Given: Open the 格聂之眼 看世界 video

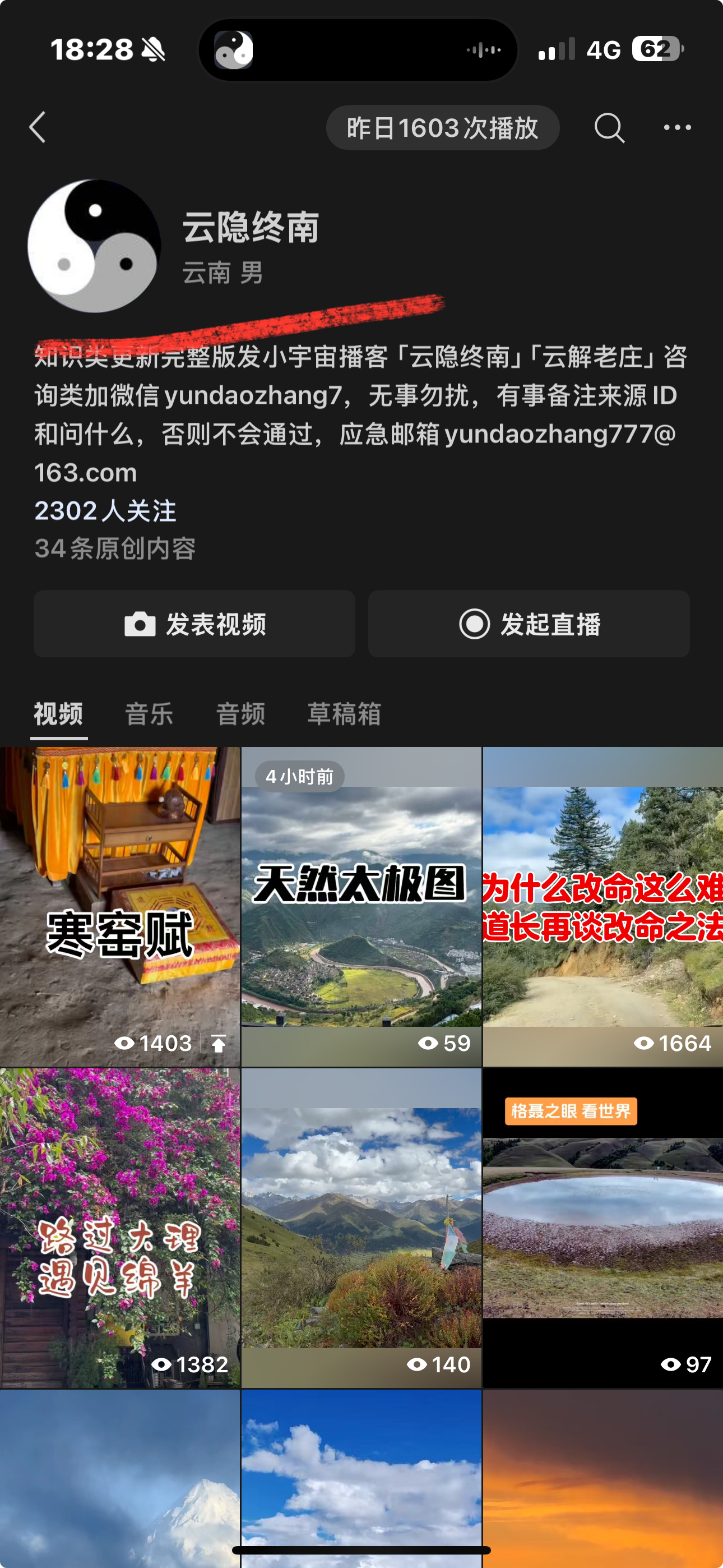Looking at the screenshot, I should tap(602, 1227).
